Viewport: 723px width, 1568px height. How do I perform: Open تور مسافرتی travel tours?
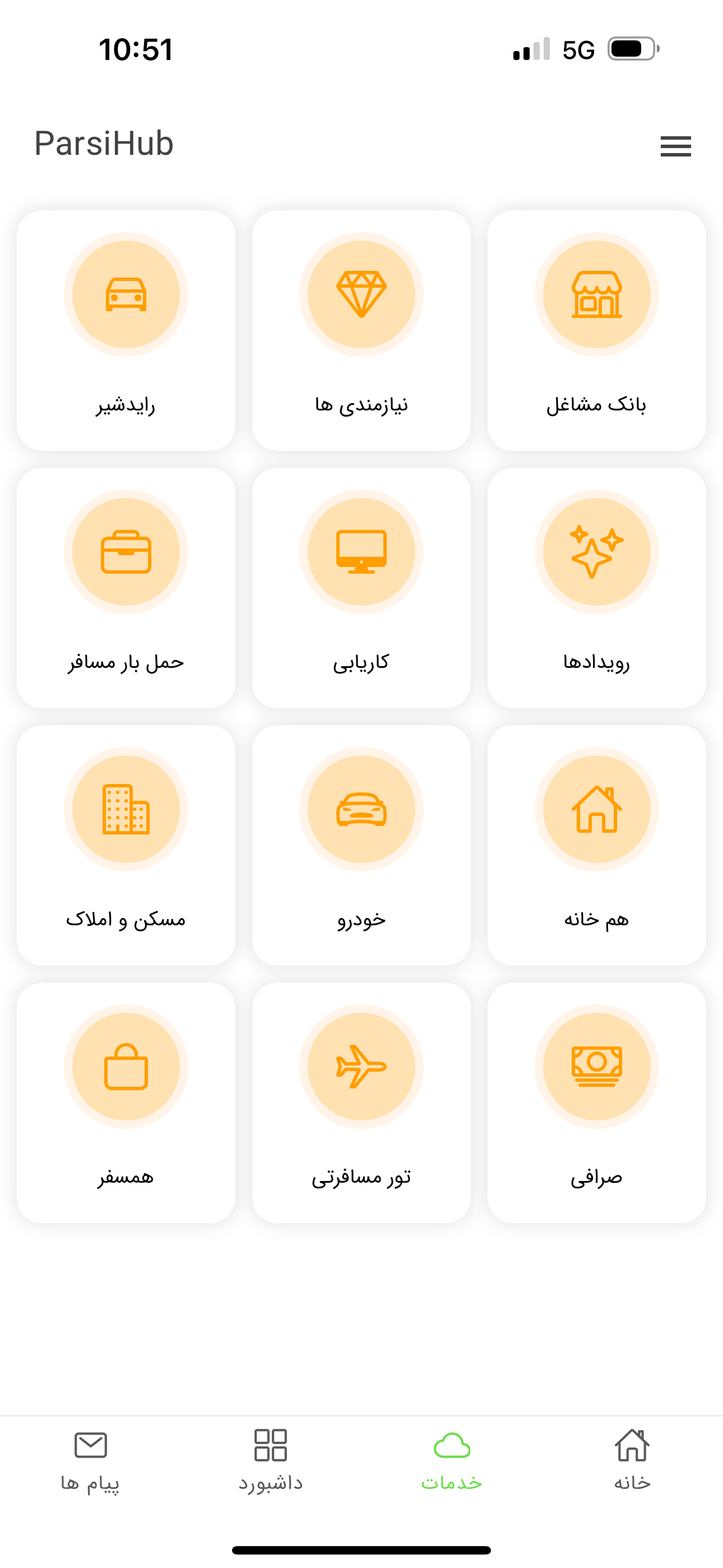(361, 1103)
